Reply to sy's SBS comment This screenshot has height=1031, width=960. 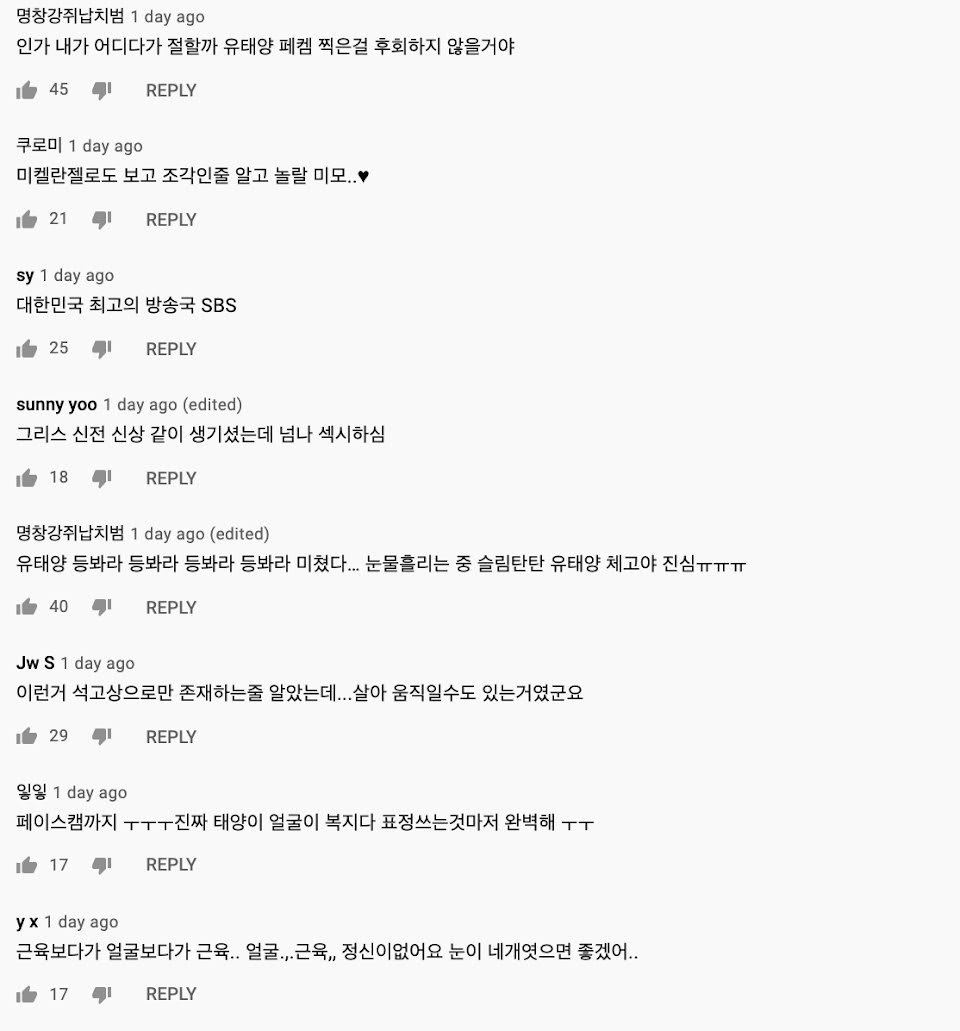click(171, 349)
